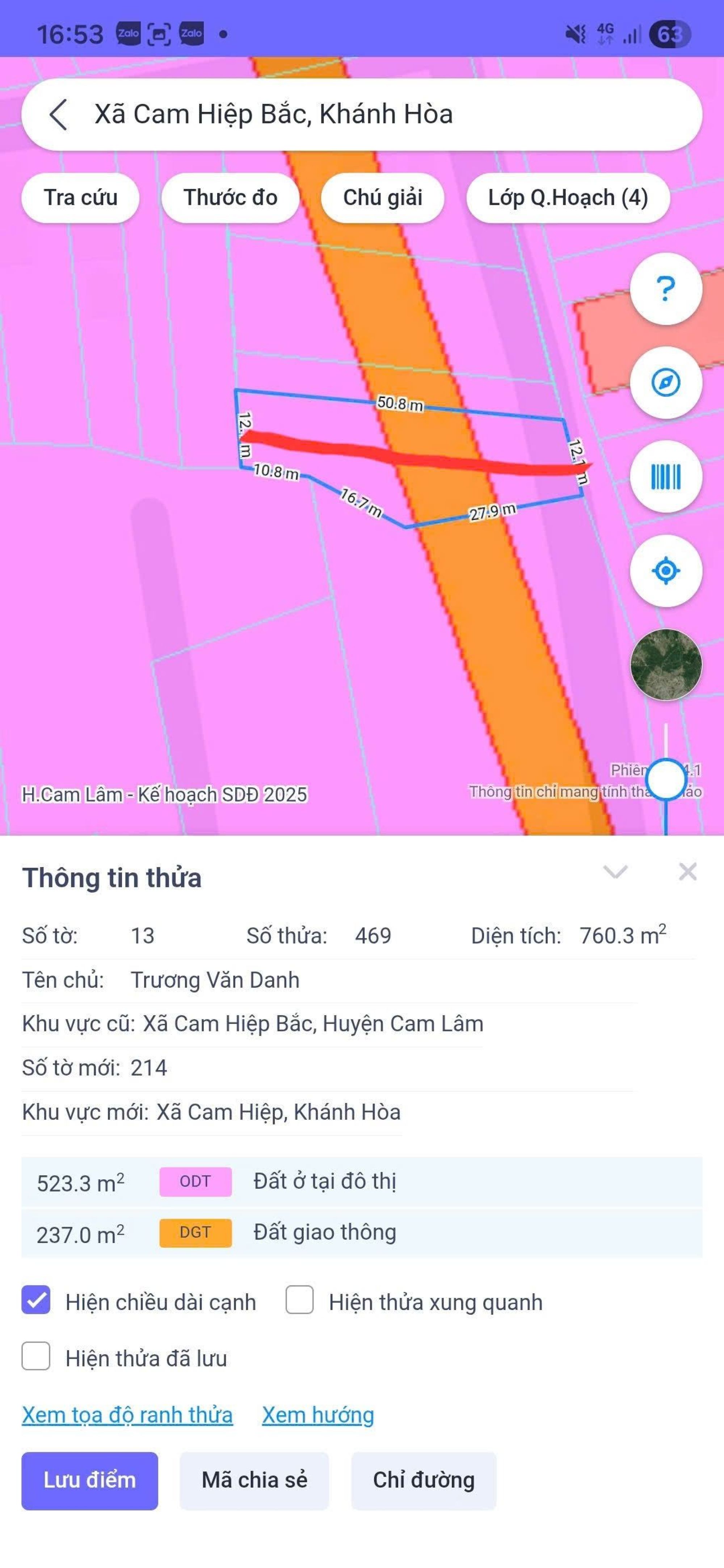Open the Tra cứu chip
Screen dimensions: 724x1568
(x=80, y=198)
